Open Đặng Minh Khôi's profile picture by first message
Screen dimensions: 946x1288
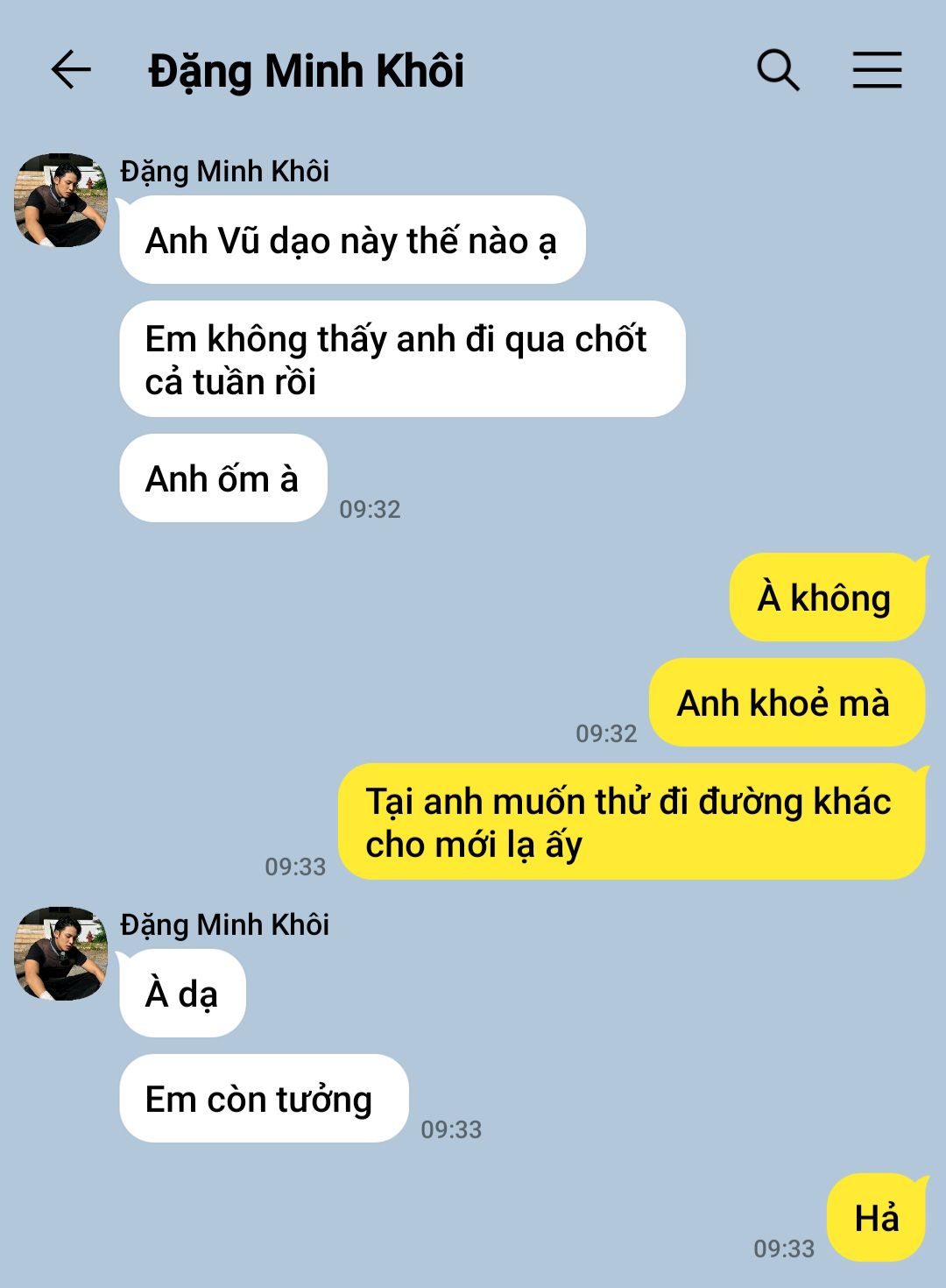(60, 201)
